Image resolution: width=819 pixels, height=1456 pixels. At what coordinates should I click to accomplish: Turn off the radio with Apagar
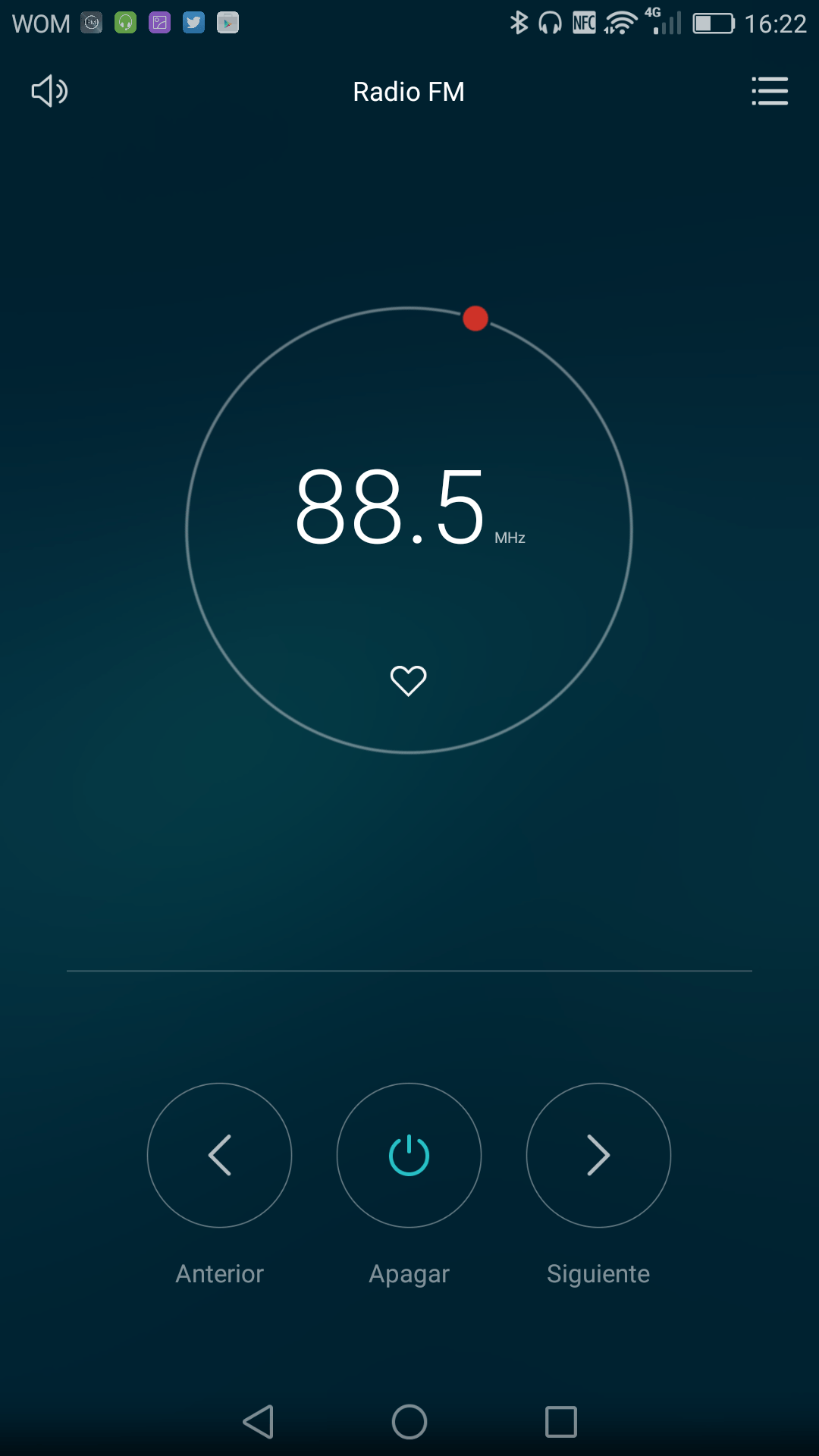(x=409, y=1155)
